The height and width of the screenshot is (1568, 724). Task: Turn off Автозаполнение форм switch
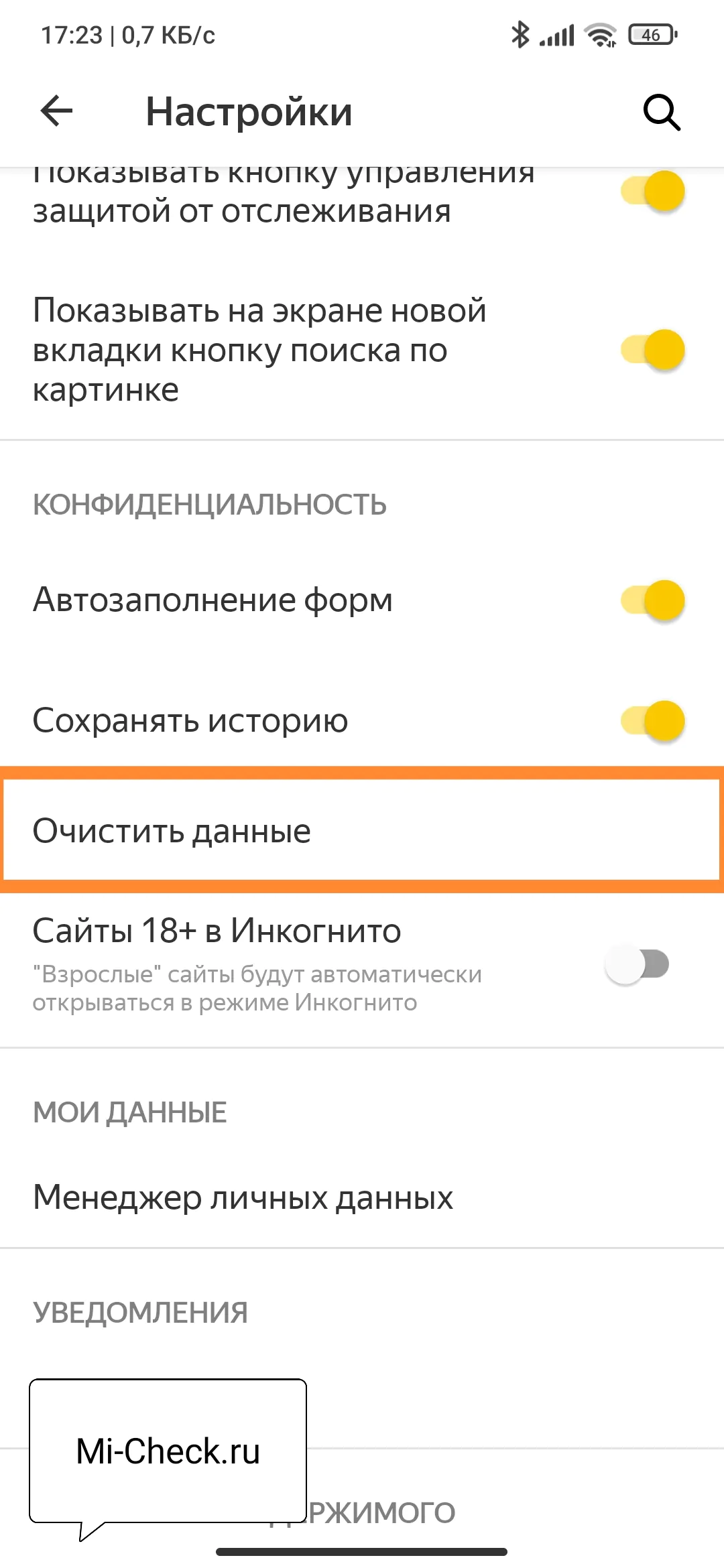(652, 600)
